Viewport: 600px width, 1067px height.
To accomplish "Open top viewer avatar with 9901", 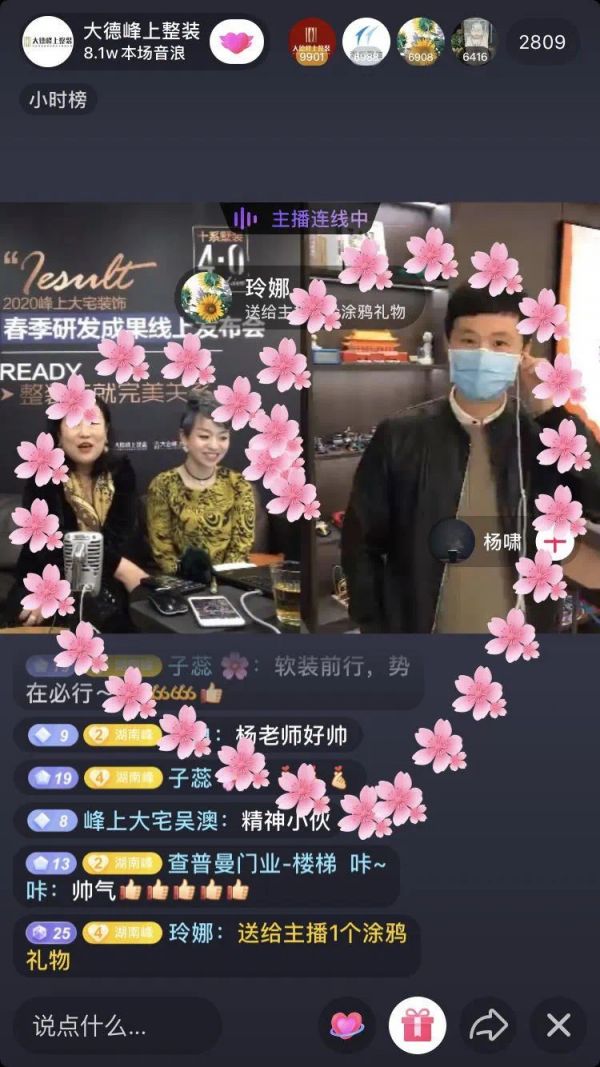I will (x=312, y=42).
